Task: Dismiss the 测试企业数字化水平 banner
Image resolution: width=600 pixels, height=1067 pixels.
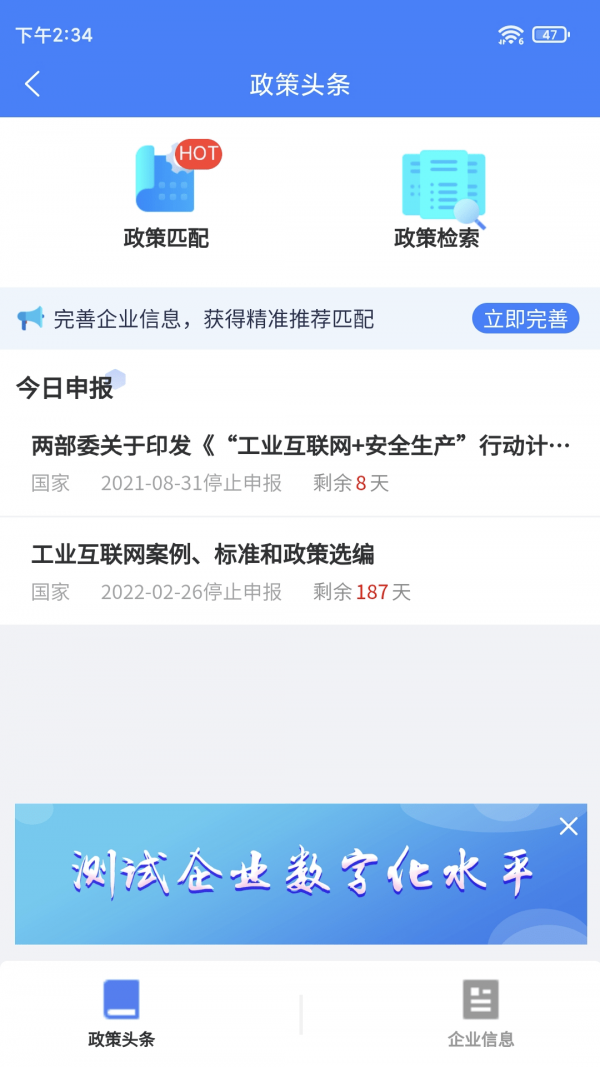Action: pos(569,826)
